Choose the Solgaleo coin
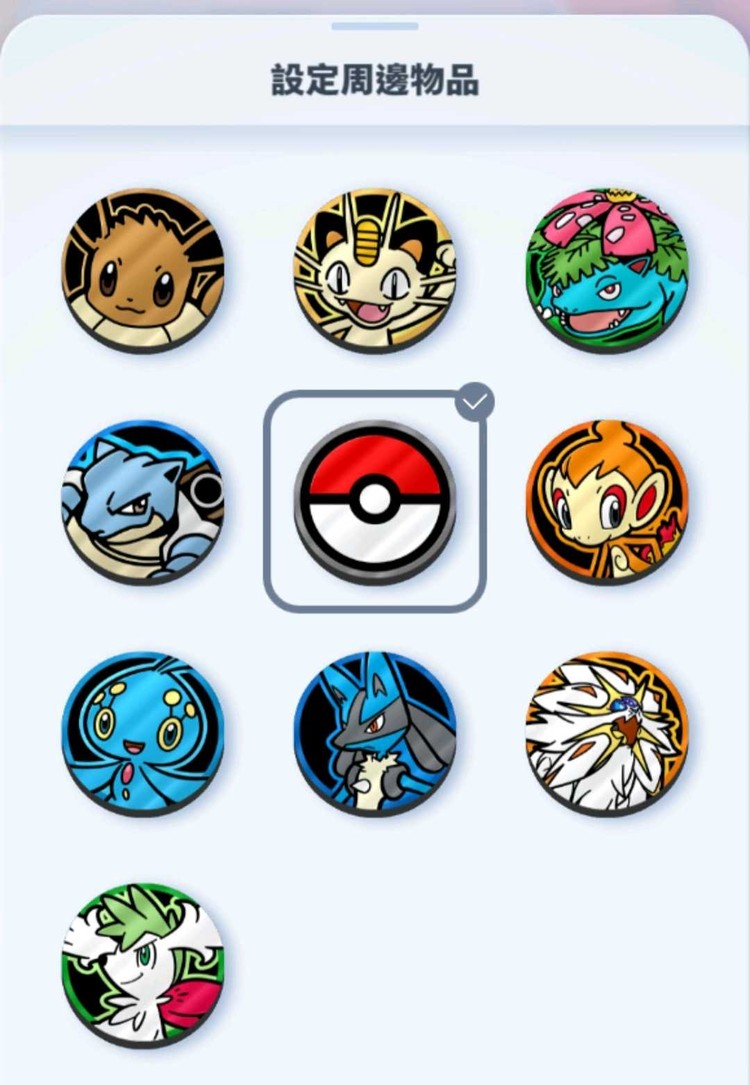The height and width of the screenshot is (1085, 750). 607,732
